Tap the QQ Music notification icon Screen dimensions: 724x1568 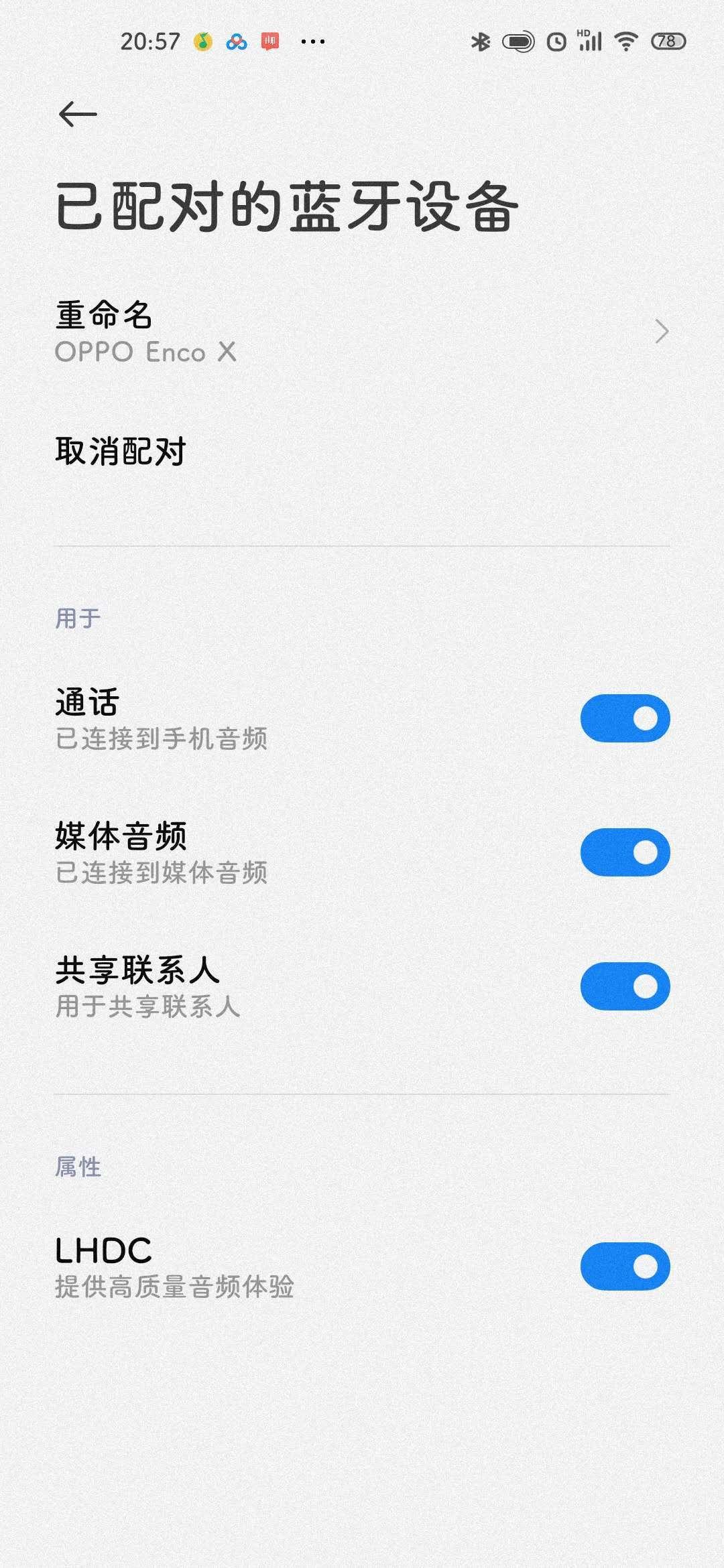pyautogui.click(x=203, y=40)
